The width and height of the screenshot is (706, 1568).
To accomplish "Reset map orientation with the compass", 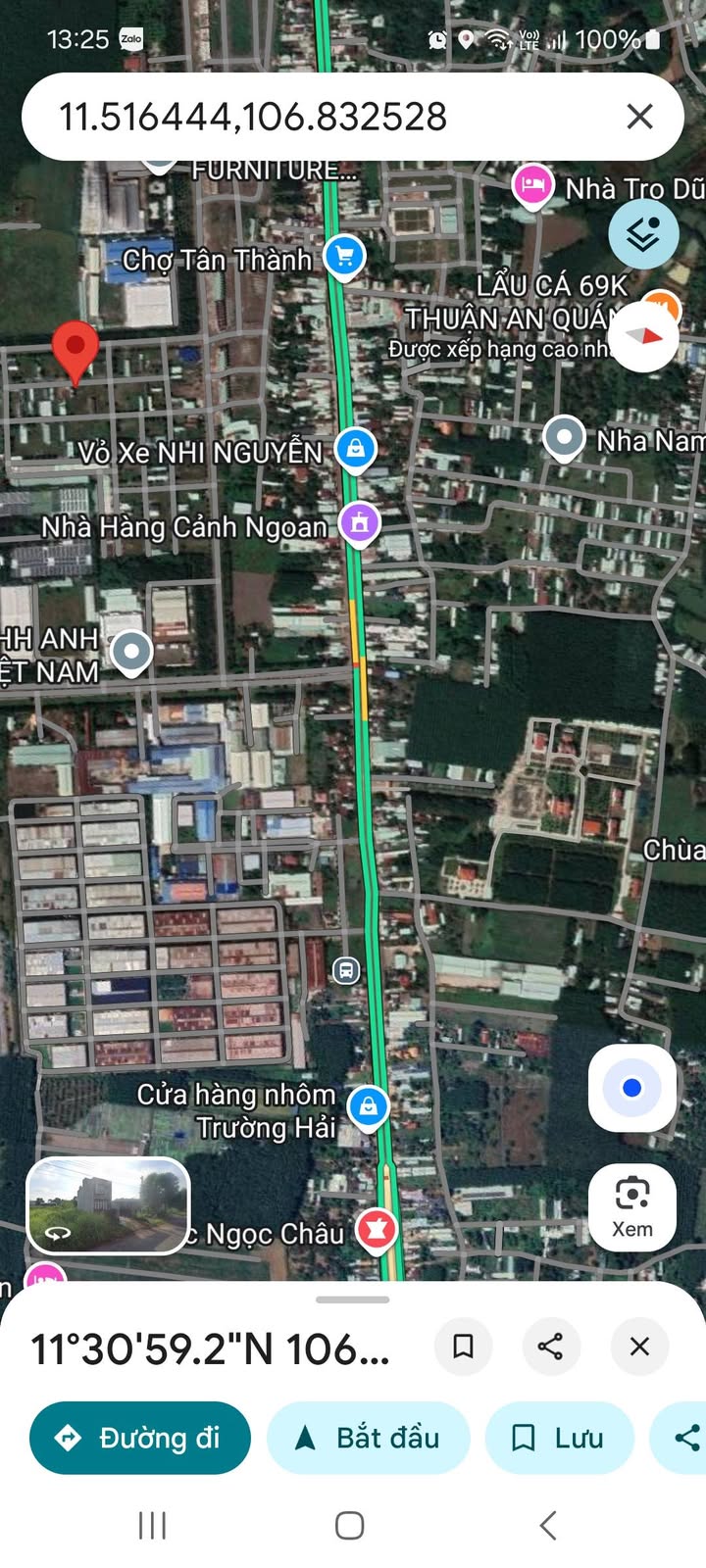I will click(643, 337).
